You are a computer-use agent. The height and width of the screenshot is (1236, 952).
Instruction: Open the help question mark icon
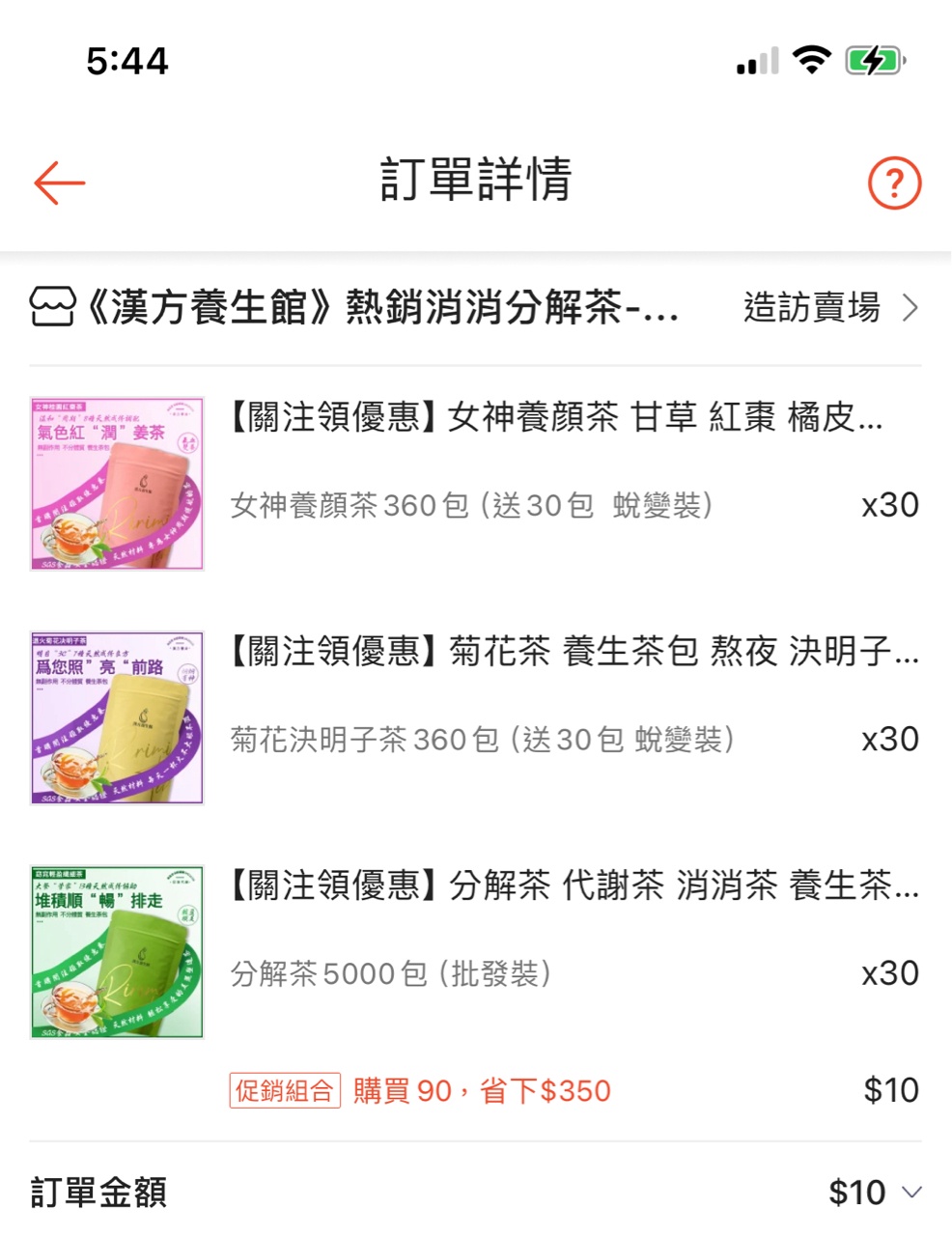click(x=894, y=183)
